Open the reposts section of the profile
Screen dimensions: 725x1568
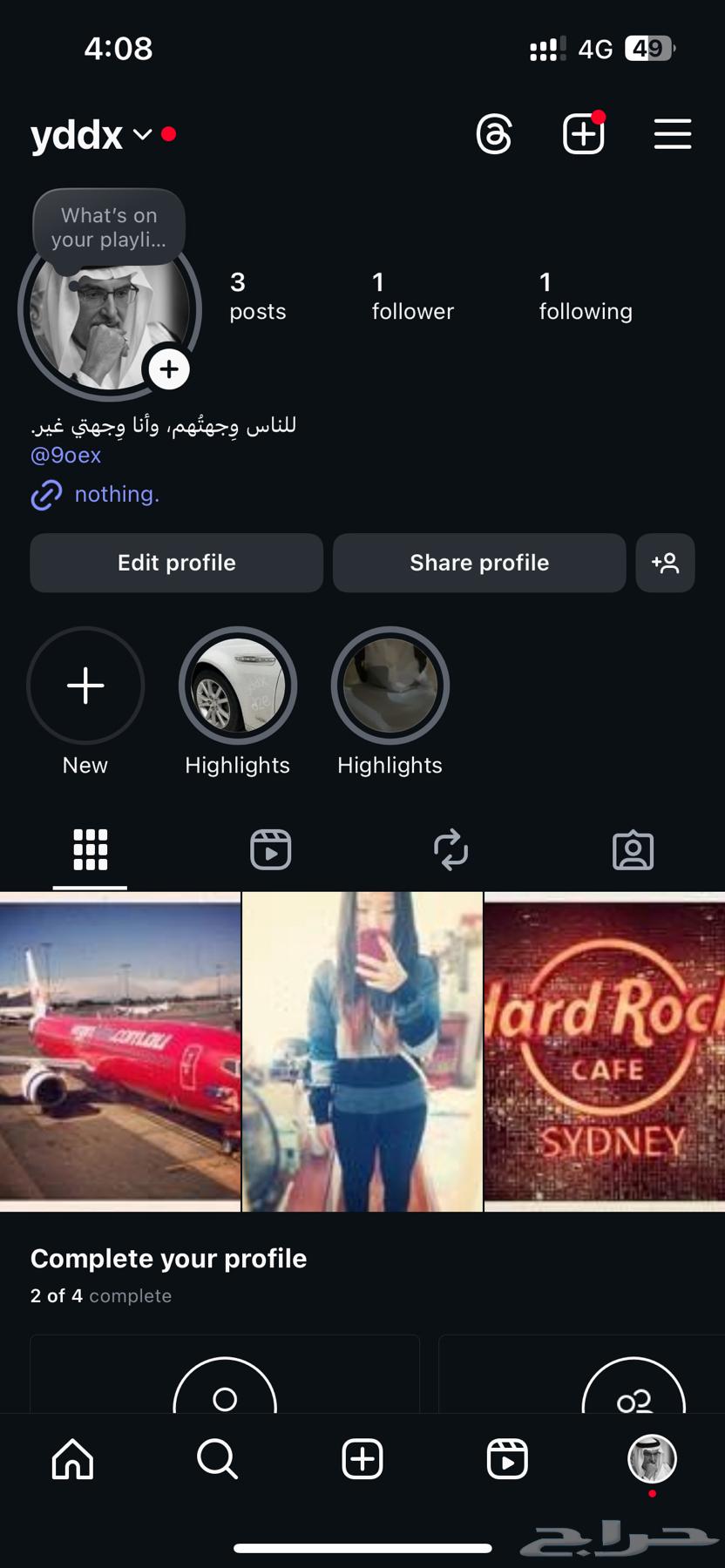pos(451,849)
